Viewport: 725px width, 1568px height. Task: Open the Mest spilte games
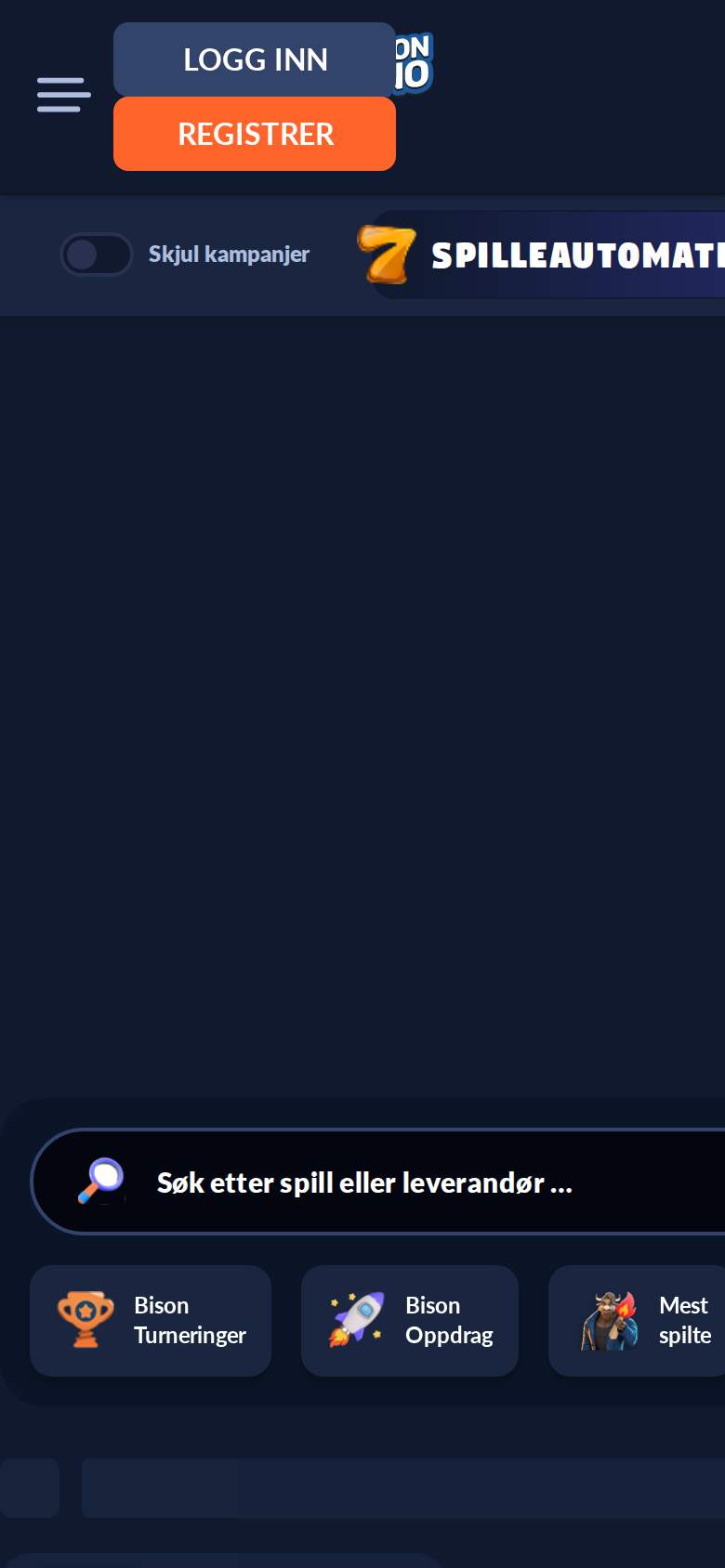tap(637, 1321)
